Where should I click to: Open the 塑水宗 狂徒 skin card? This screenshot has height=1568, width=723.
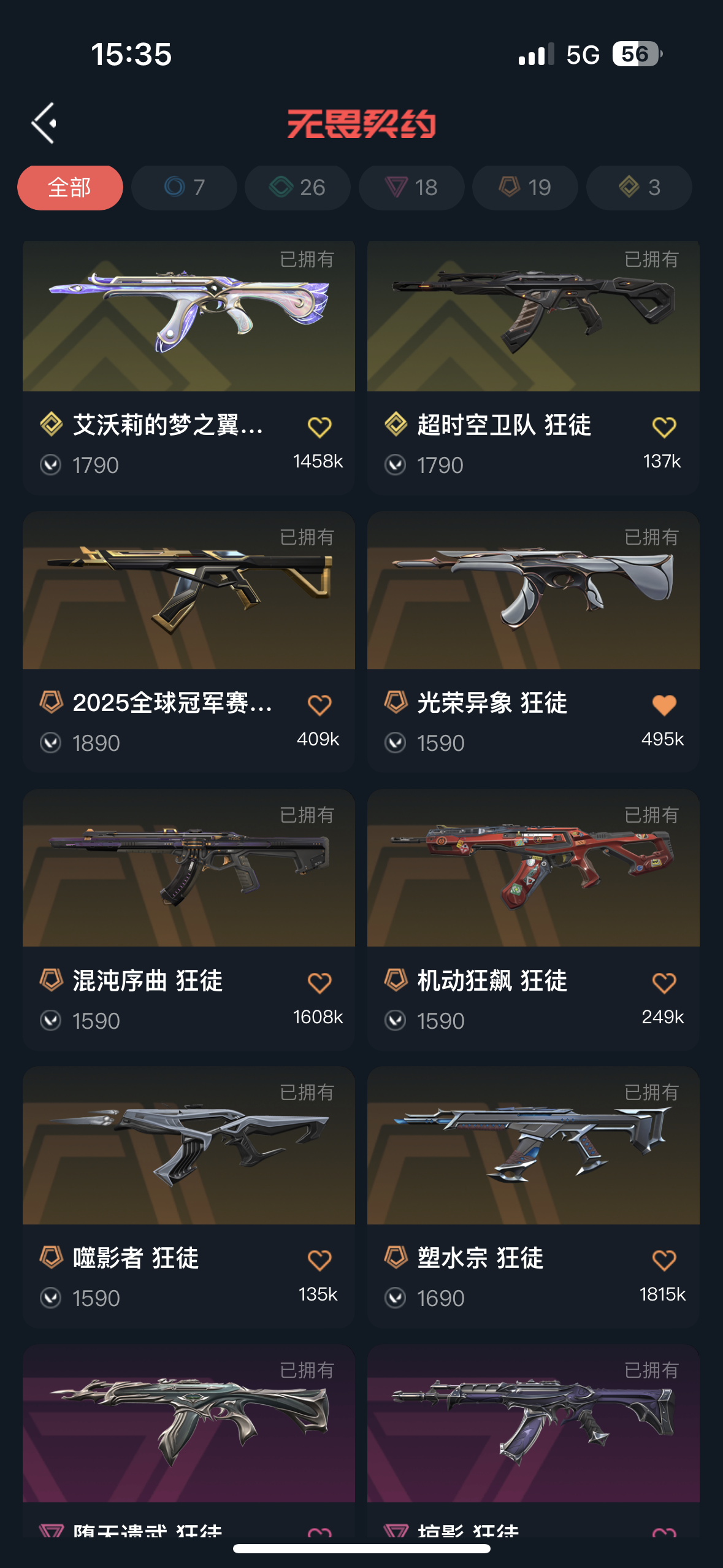534,1197
